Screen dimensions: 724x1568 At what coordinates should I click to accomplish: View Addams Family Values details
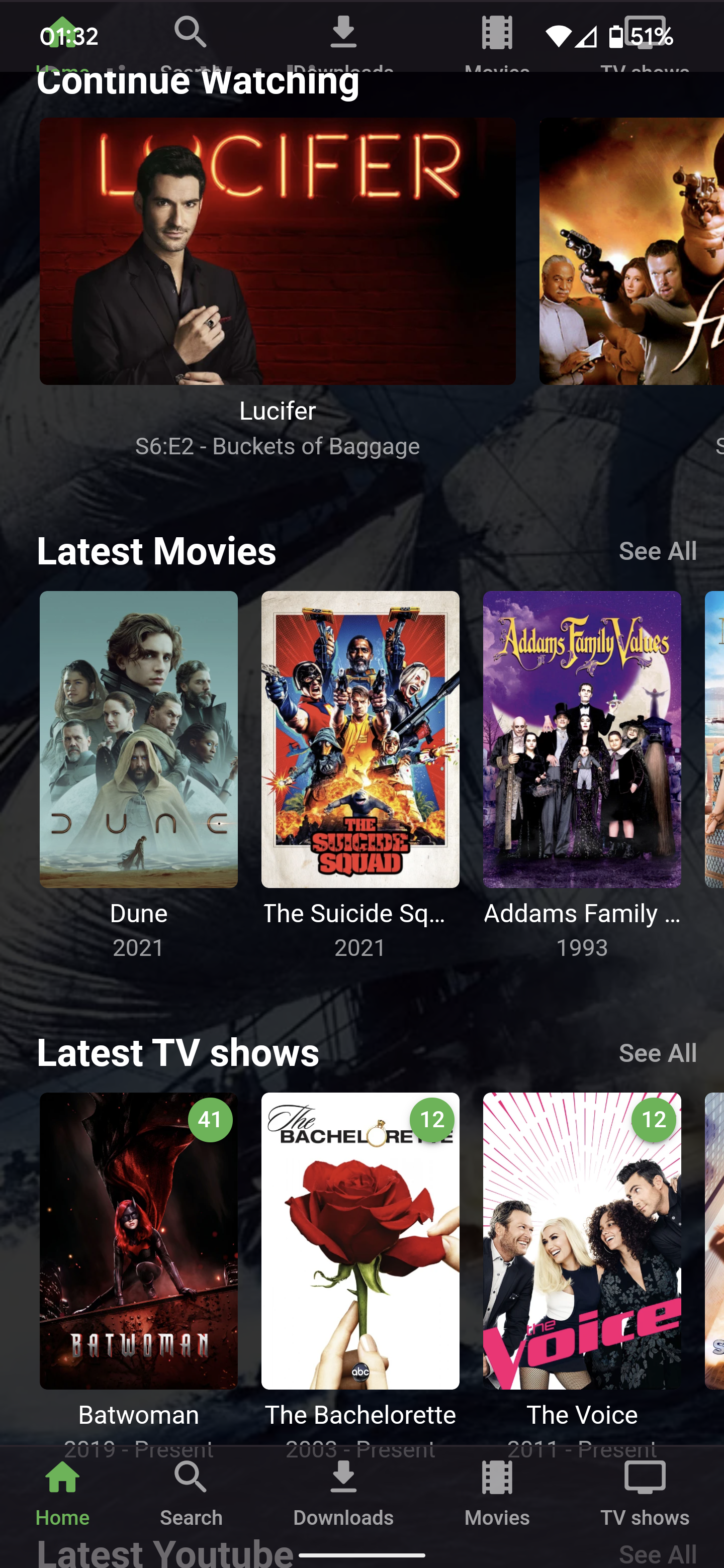click(x=582, y=739)
